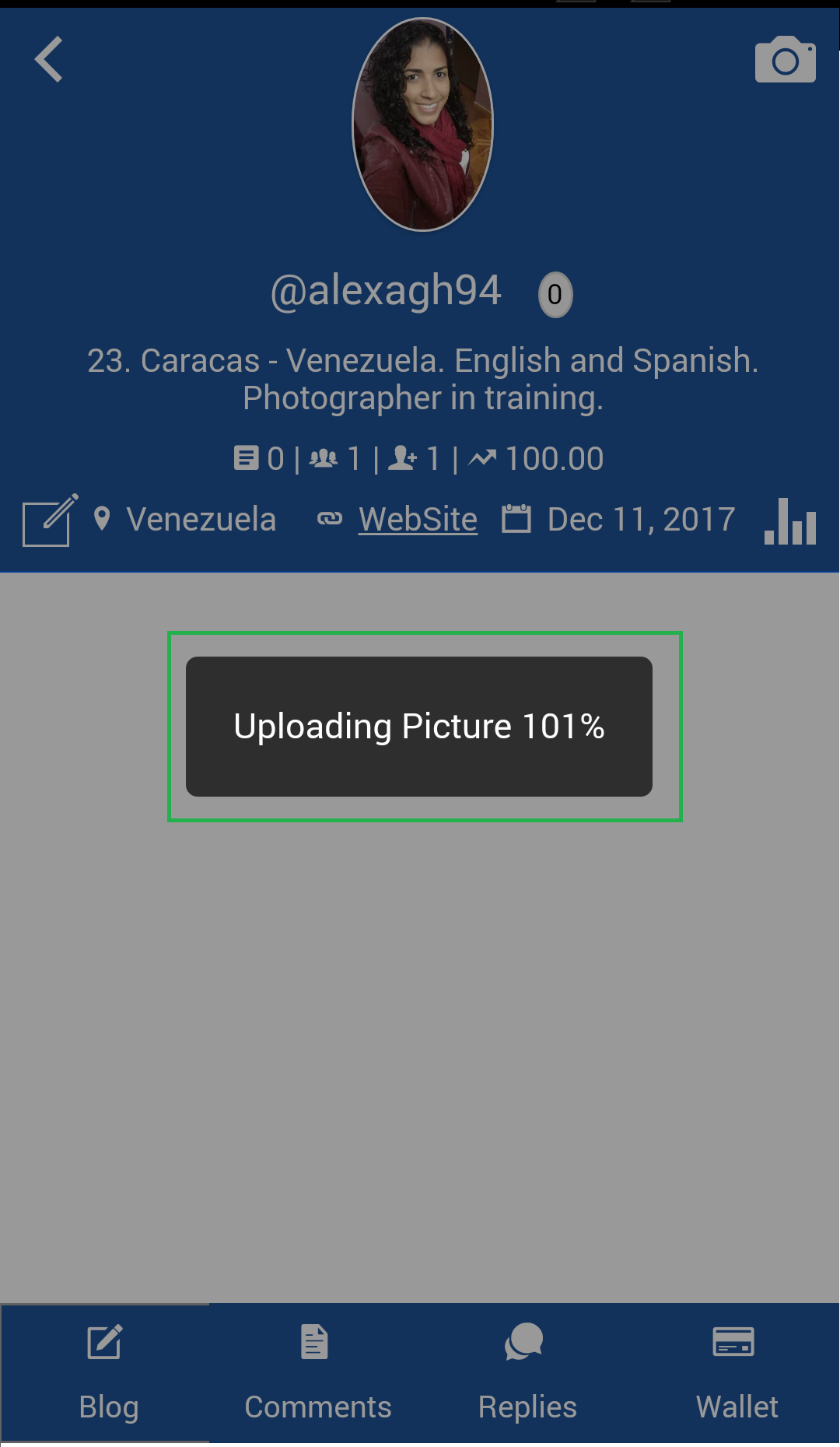Switch to the Replies tab
The image size is (840, 1447).
tap(527, 1373)
